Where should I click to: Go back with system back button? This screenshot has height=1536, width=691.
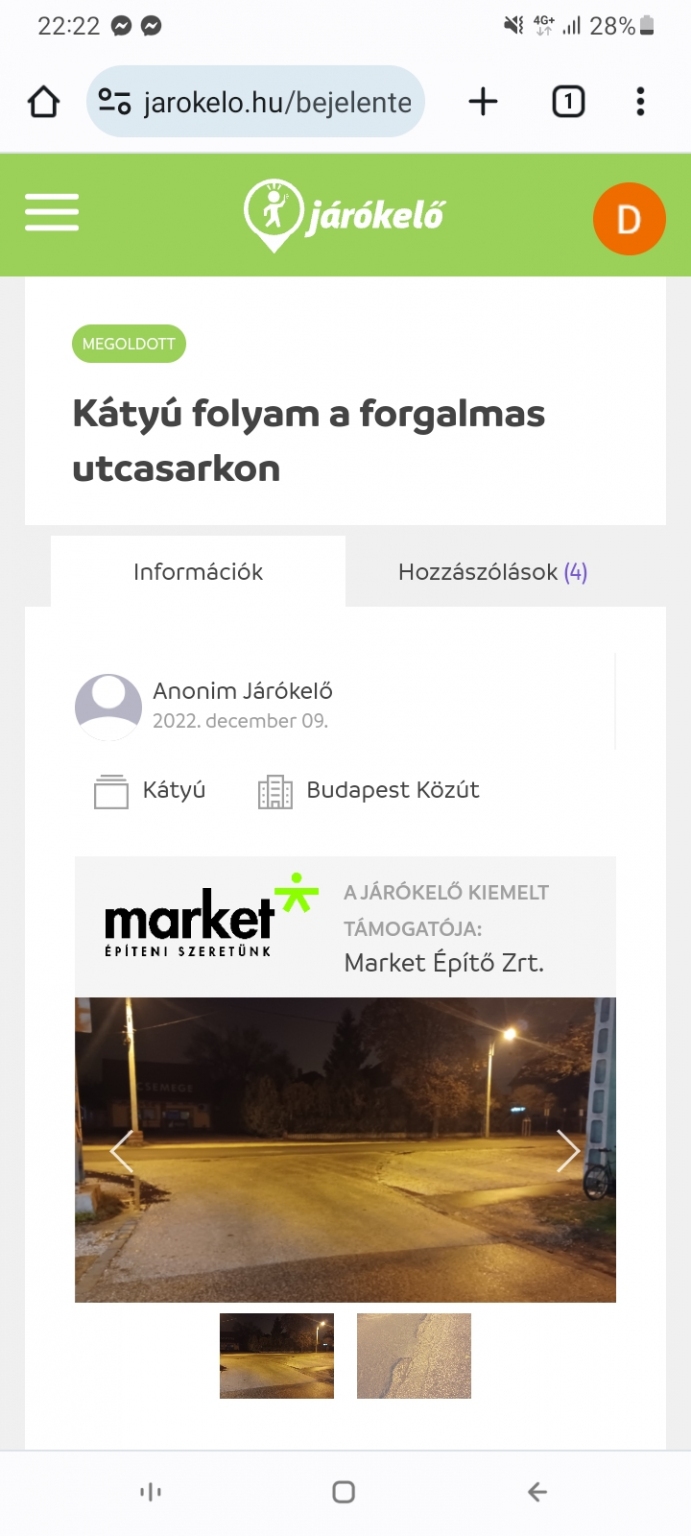(537, 1493)
